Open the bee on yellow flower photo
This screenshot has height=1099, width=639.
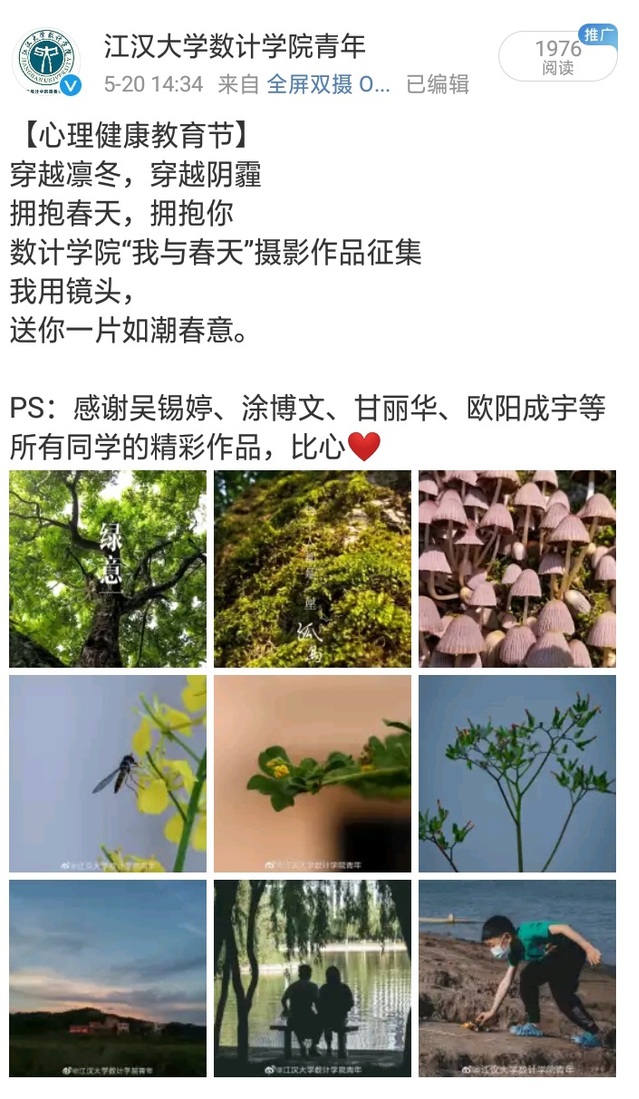[108, 773]
